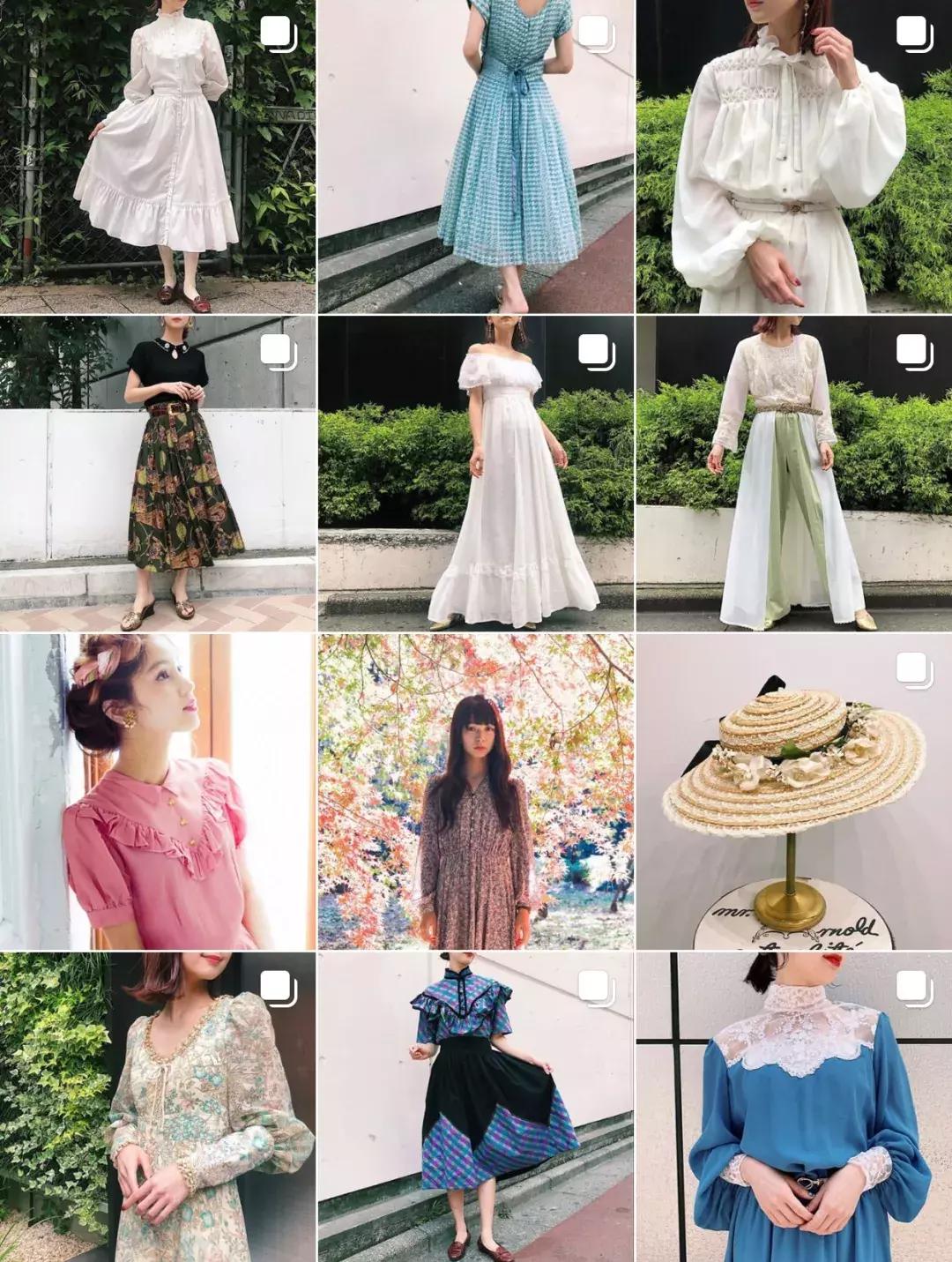This screenshot has width=952, height=1262.
Task: View the plaid and black skirt outfit post
Action: [x=475, y=1107]
